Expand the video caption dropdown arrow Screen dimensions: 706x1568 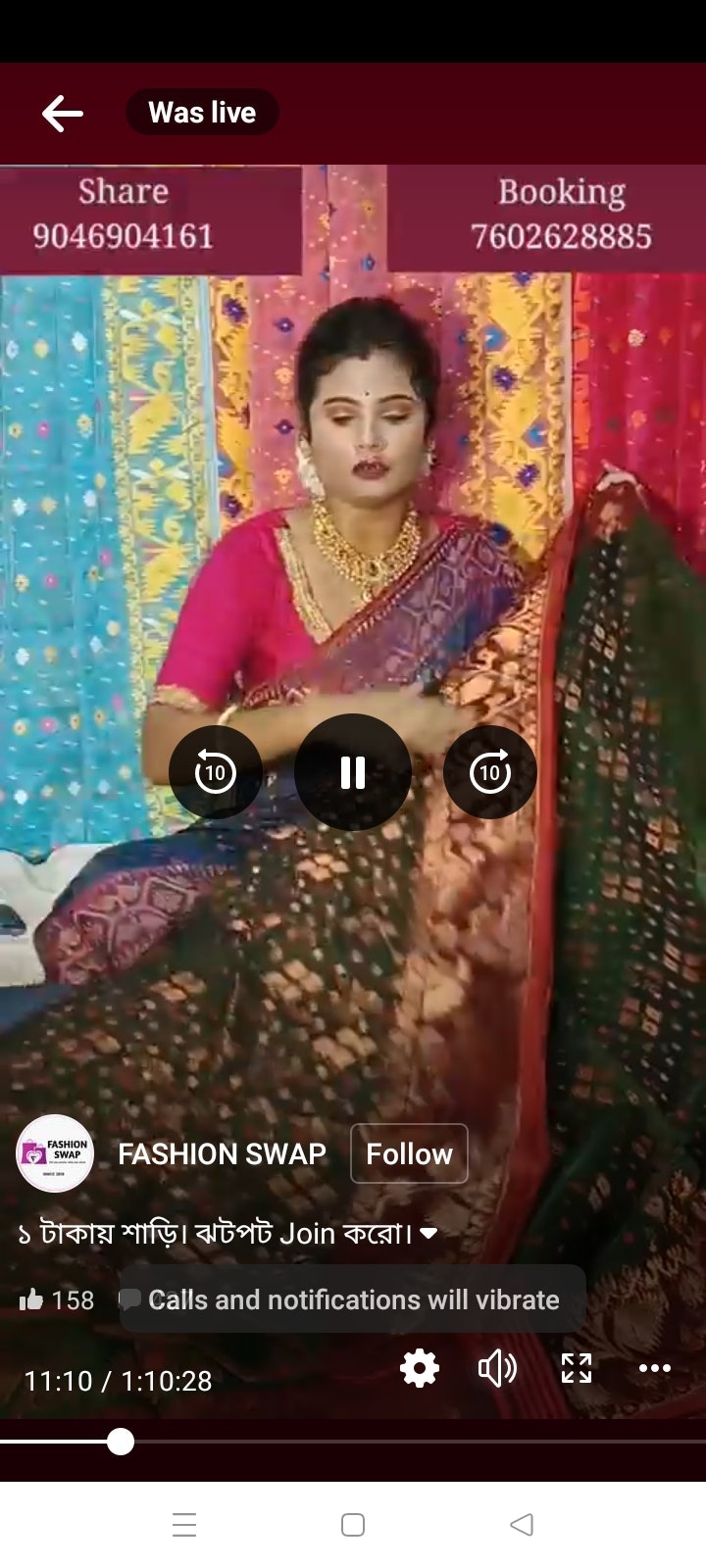pyautogui.click(x=429, y=1234)
